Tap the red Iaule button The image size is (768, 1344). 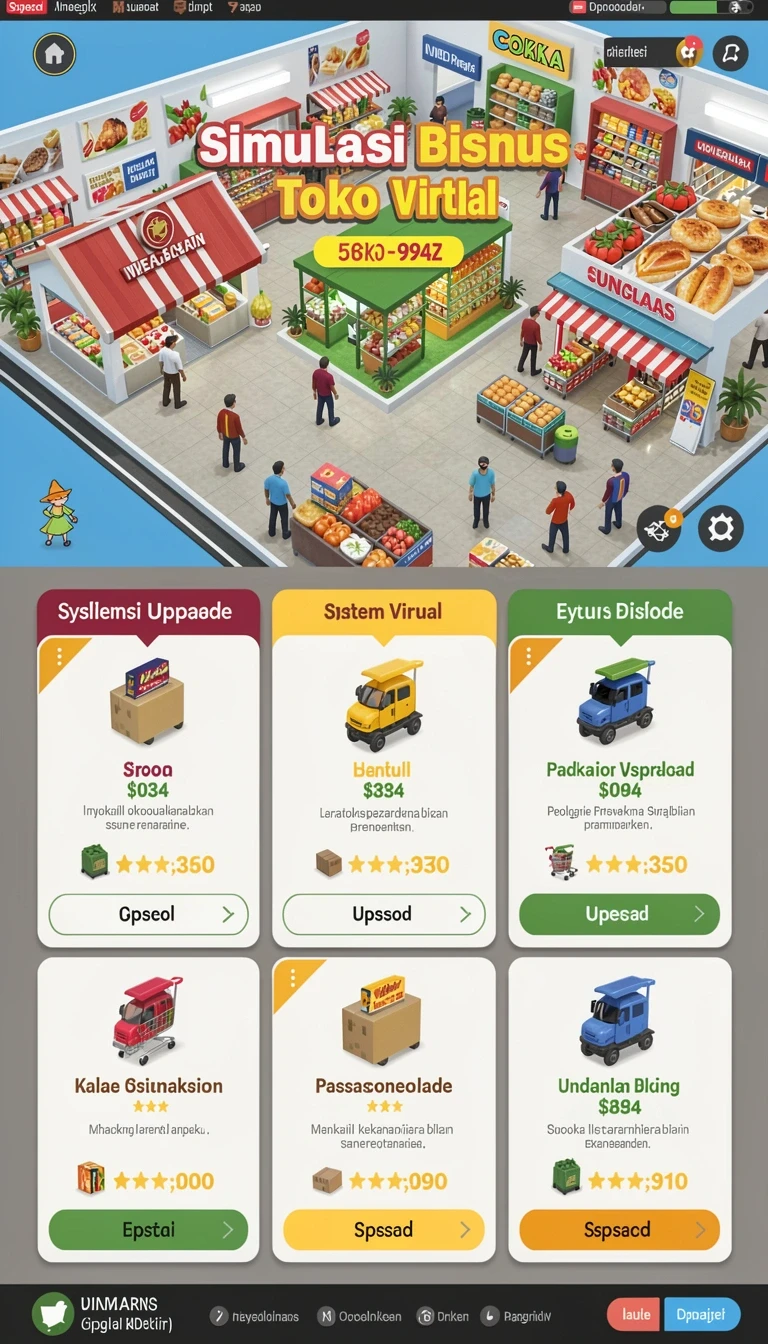point(635,1315)
